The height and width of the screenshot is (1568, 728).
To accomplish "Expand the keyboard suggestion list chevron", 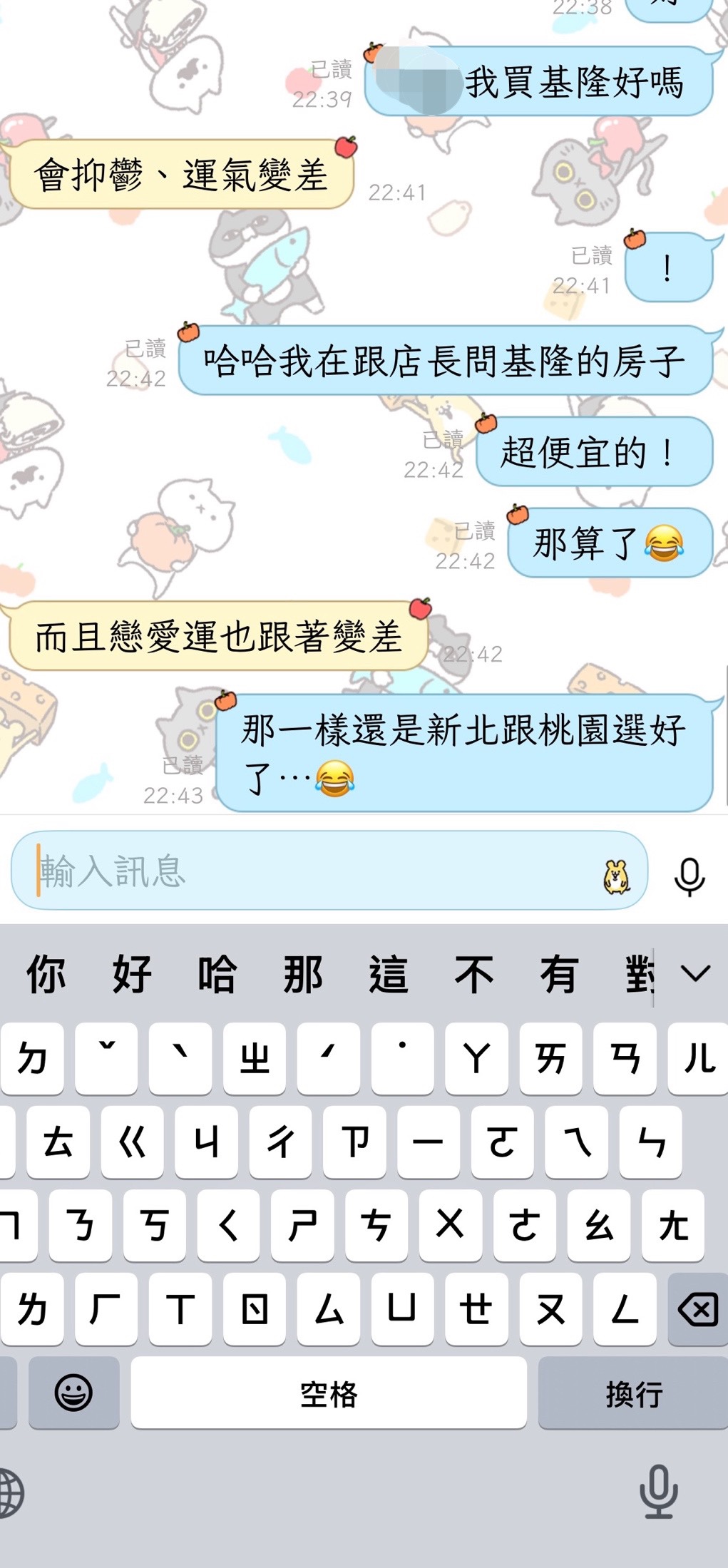I will click(x=695, y=973).
